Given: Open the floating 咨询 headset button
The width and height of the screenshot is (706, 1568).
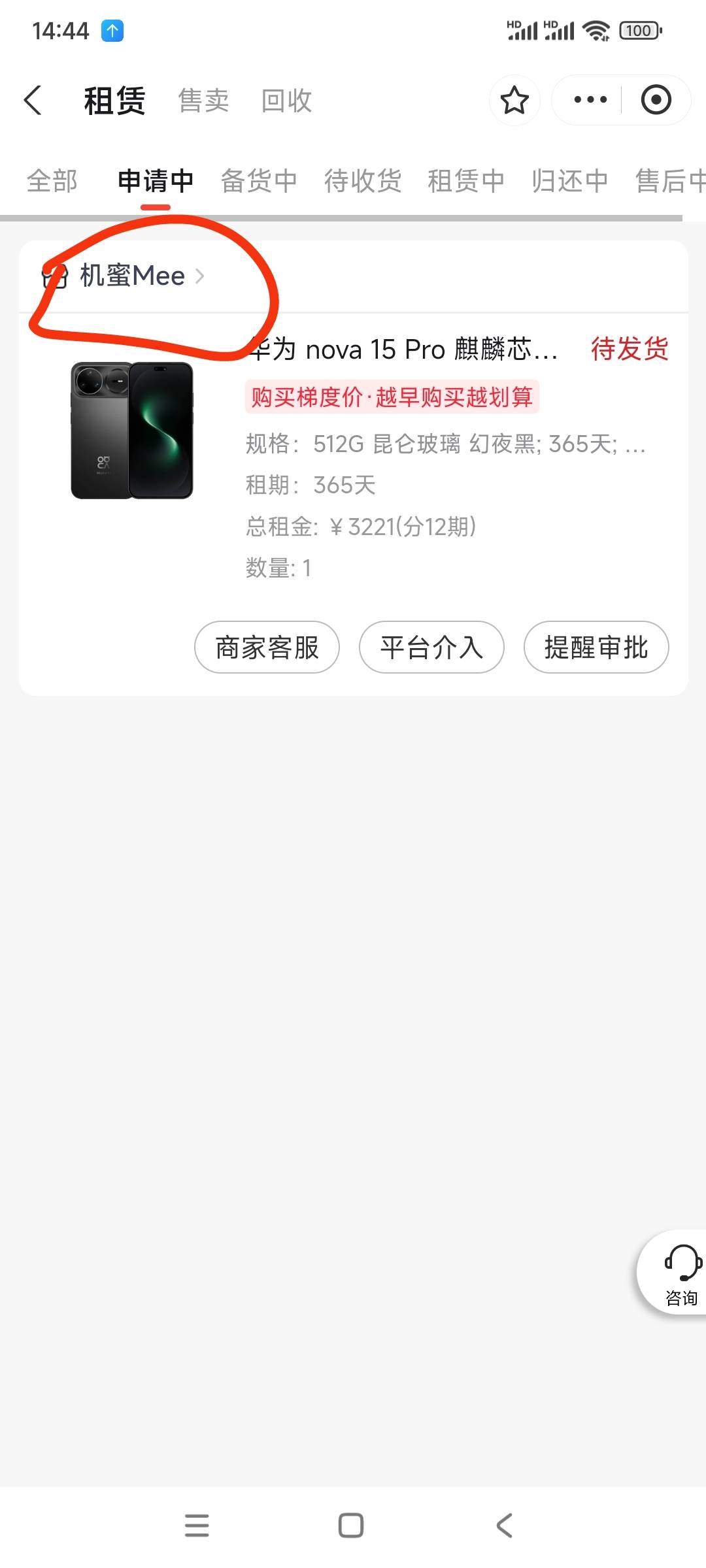Looking at the screenshot, I should (681, 1272).
